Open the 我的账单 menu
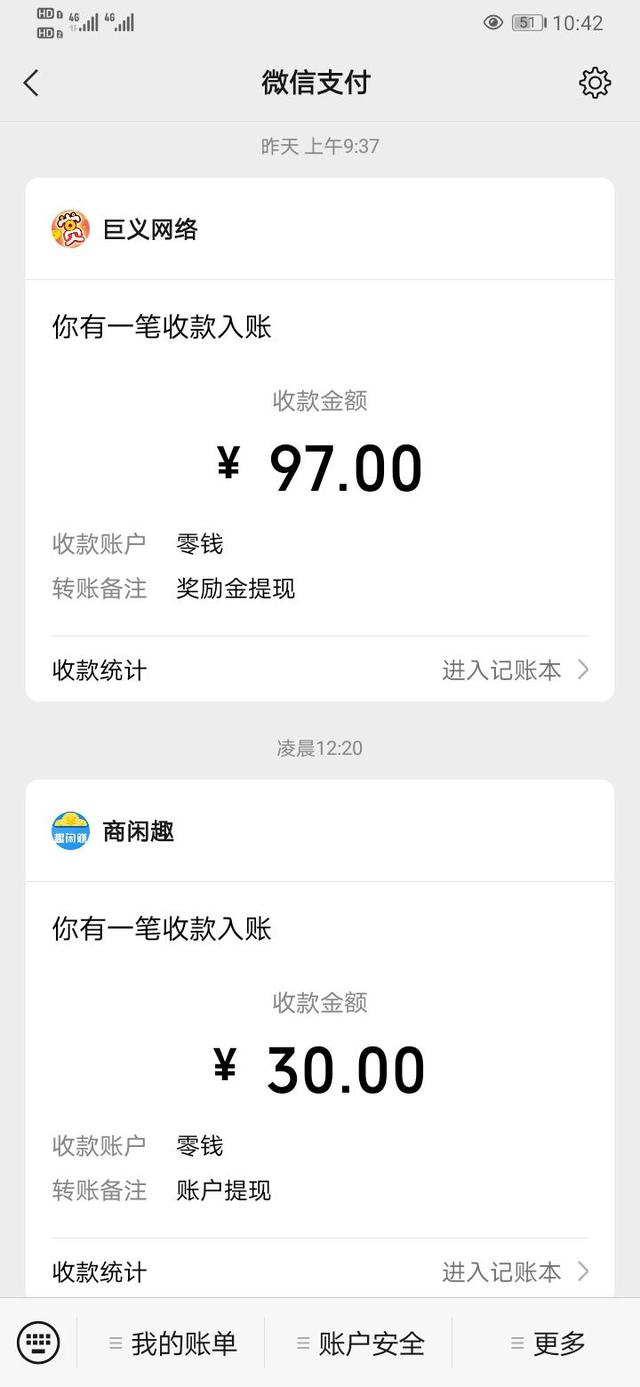The width and height of the screenshot is (640, 1387). [x=172, y=1343]
